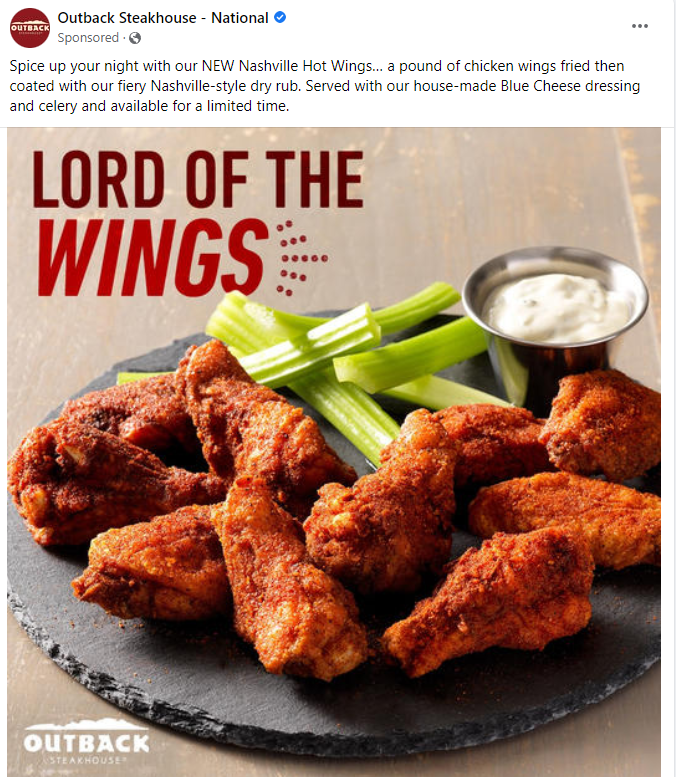Open the post's three-dot options menu
The width and height of the screenshot is (676, 777).
[640, 25]
